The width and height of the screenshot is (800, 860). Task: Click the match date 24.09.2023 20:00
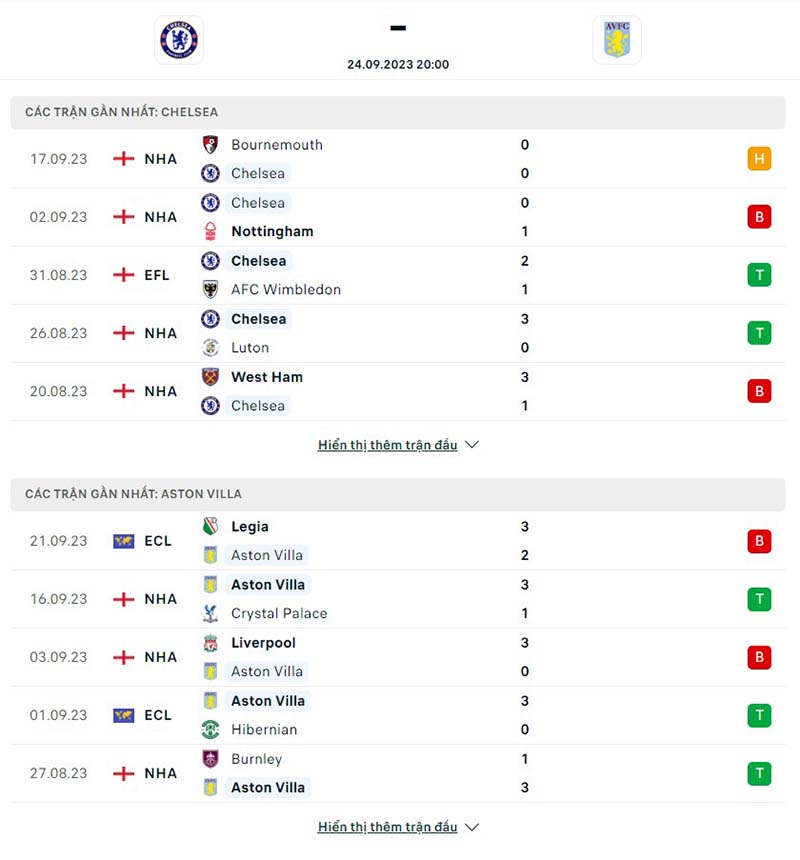398,64
